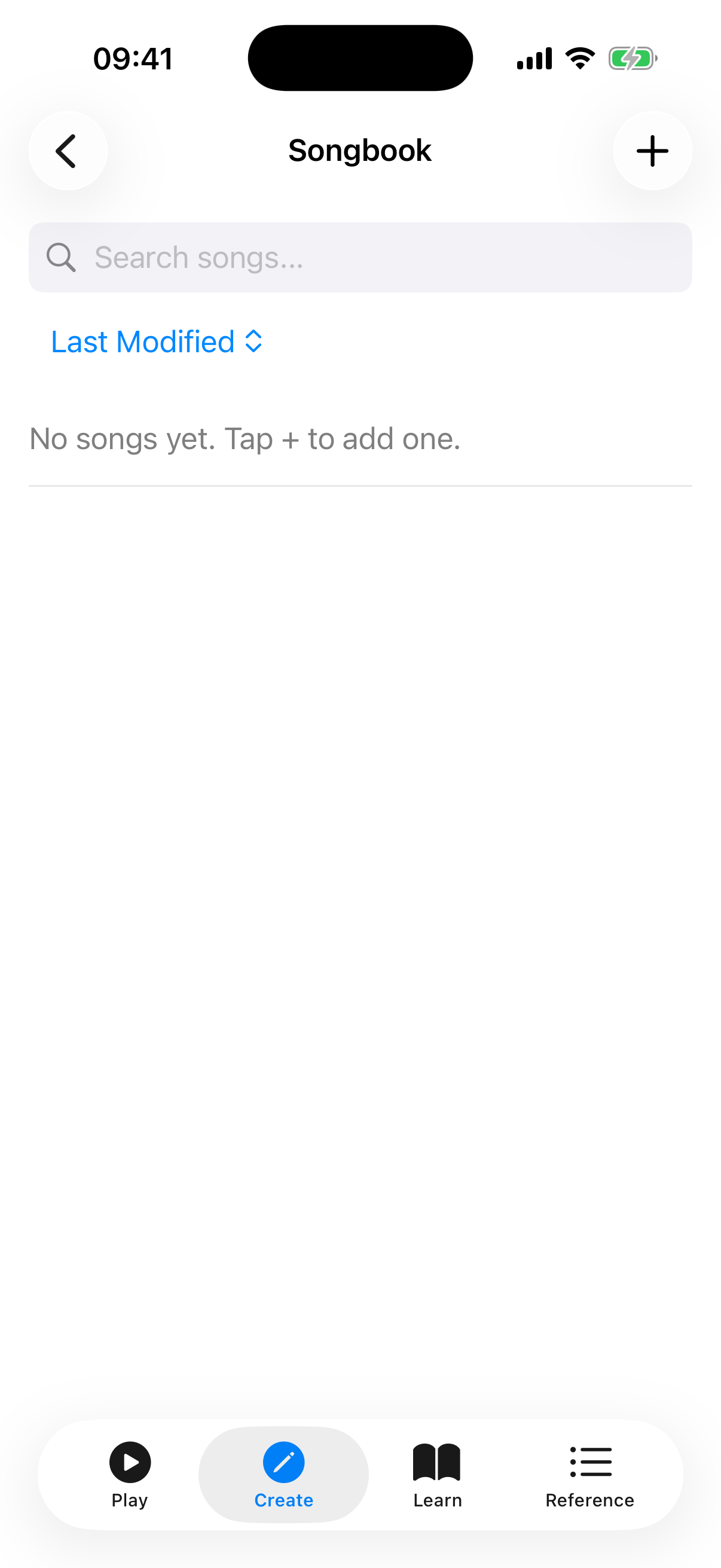This screenshot has width=721, height=1568.
Task: Add a new song with the + button
Action: pyautogui.click(x=652, y=150)
